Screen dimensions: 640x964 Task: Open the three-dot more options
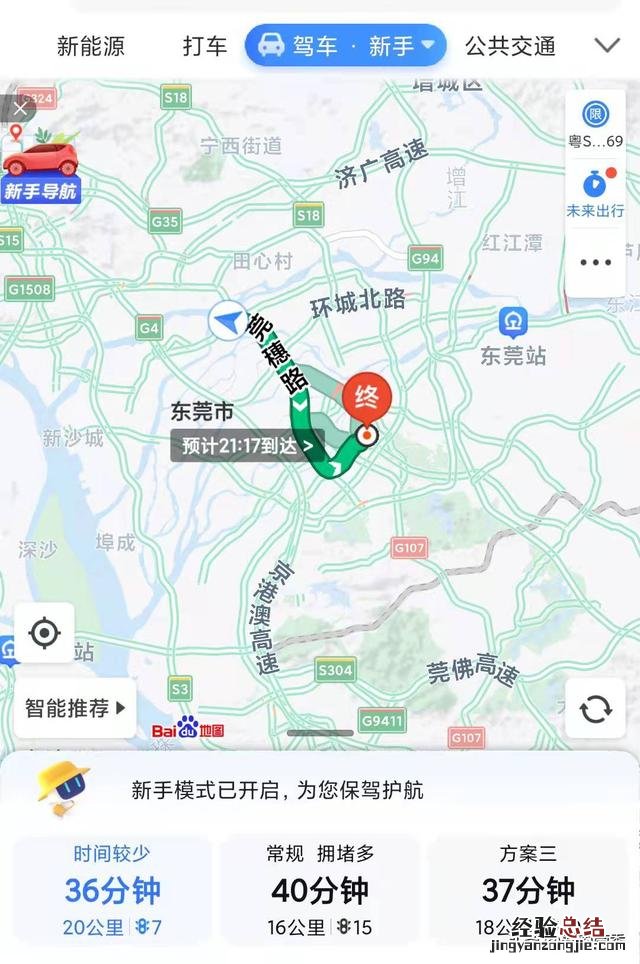click(x=595, y=263)
